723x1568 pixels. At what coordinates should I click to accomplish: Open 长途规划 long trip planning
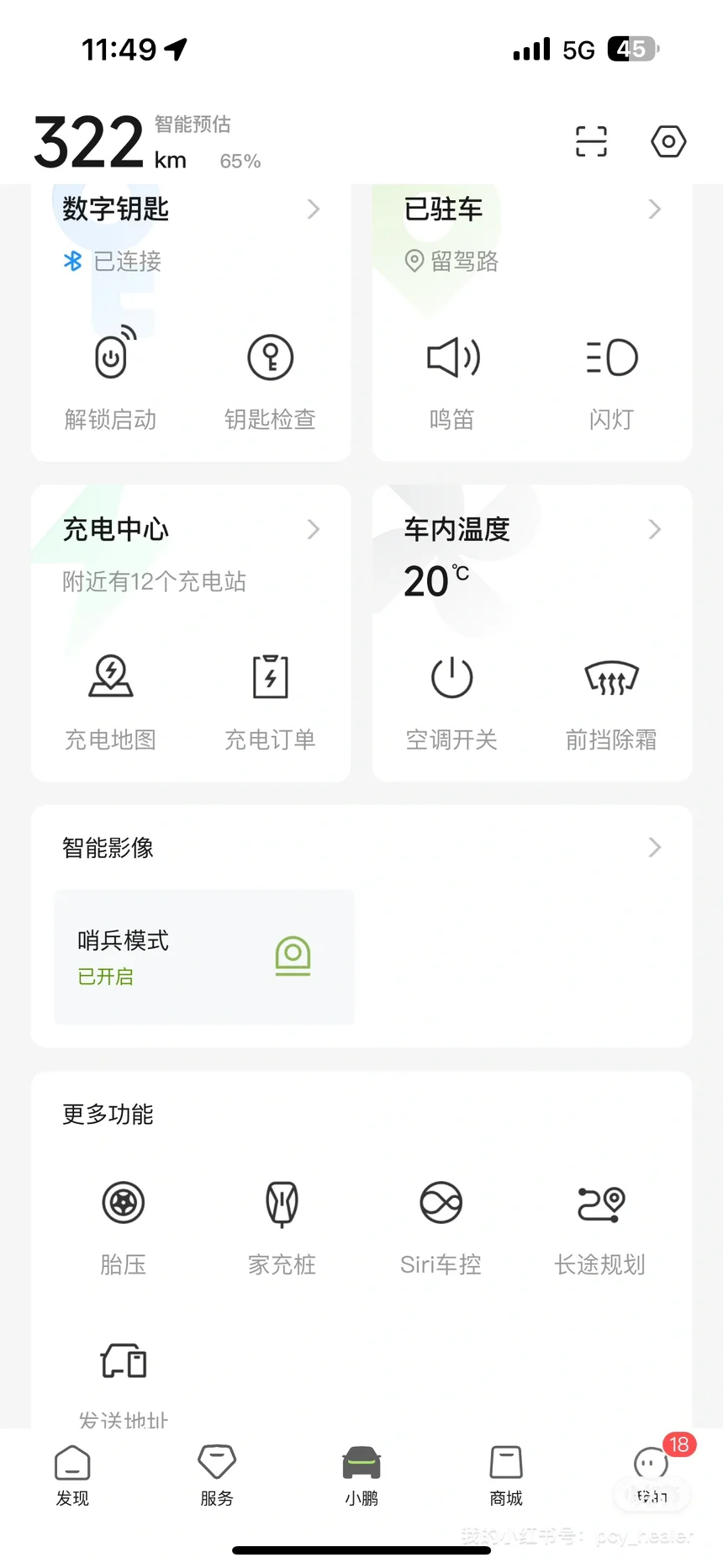(x=599, y=1228)
